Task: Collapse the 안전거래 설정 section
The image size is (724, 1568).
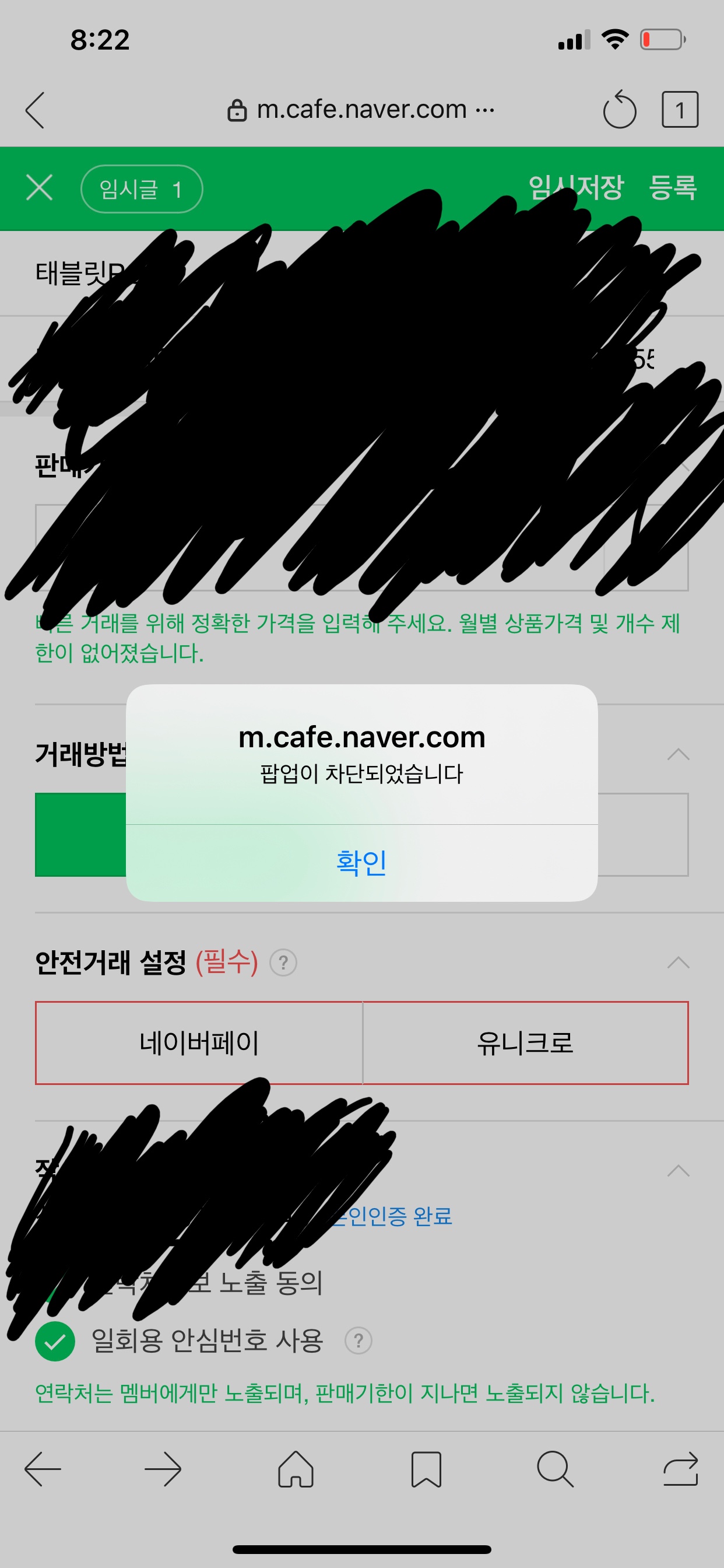Action: [678, 963]
